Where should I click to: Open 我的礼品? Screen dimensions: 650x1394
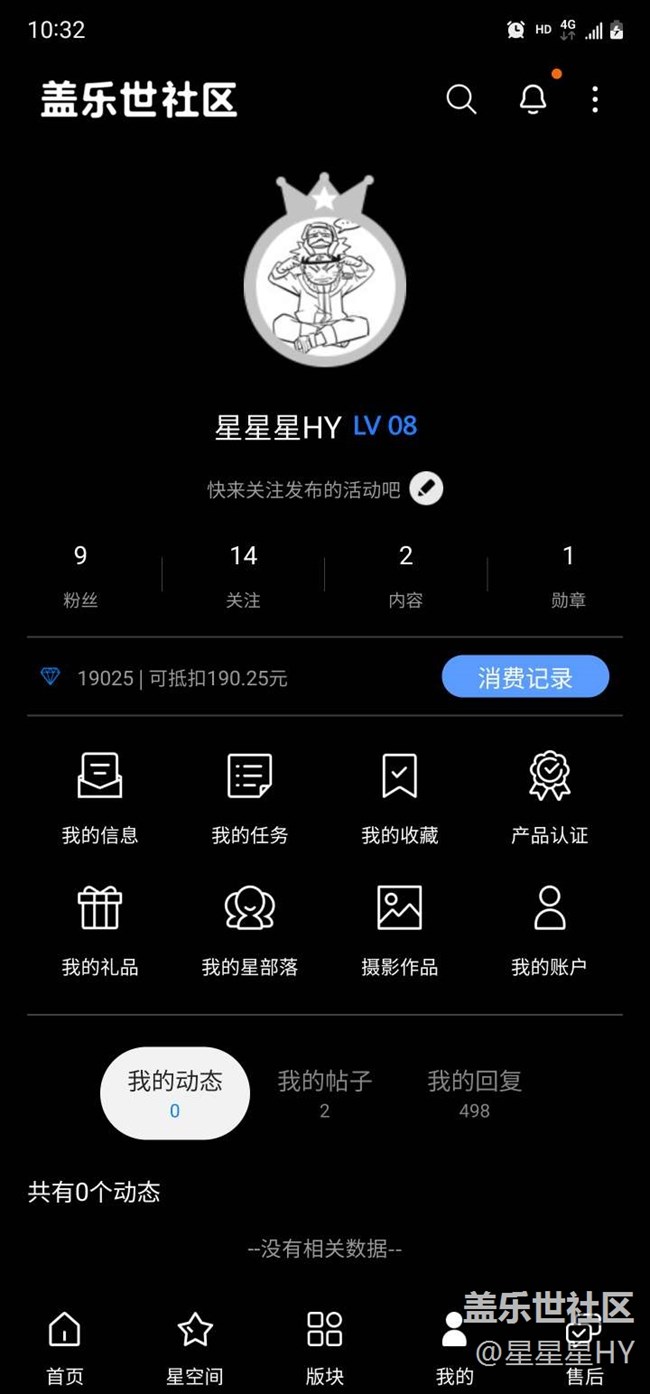(x=100, y=930)
